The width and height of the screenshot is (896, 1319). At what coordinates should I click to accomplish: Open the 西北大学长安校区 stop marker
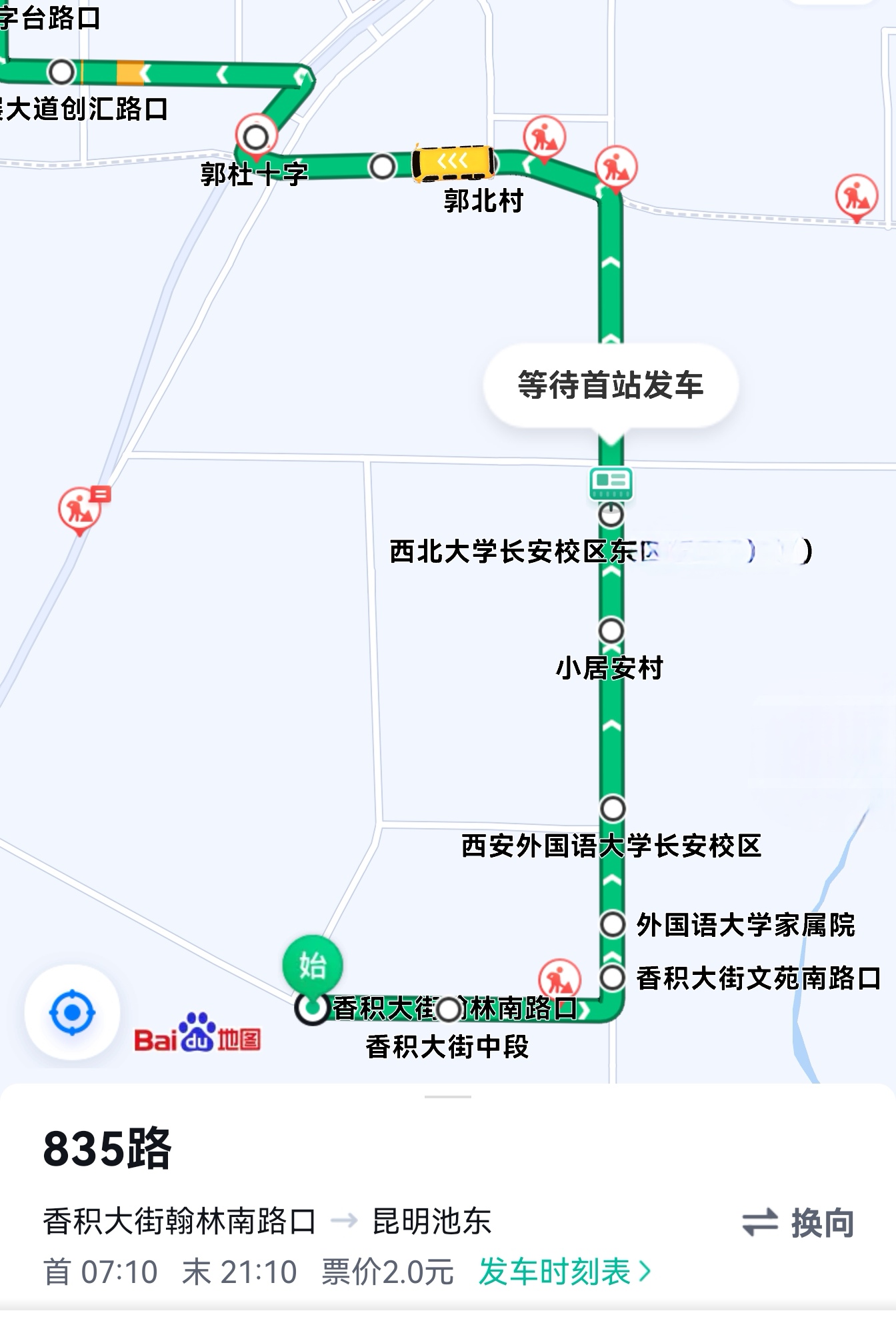(611, 514)
